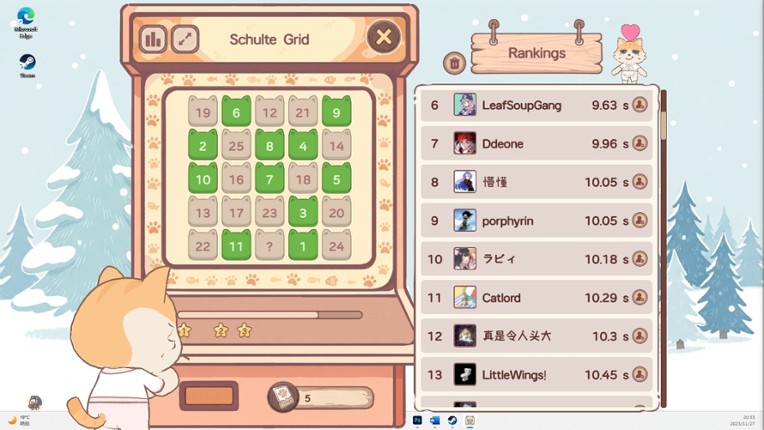The width and height of the screenshot is (764, 430).
Task: Open porphyrin's ranking row
Action: (x=536, y=221)
